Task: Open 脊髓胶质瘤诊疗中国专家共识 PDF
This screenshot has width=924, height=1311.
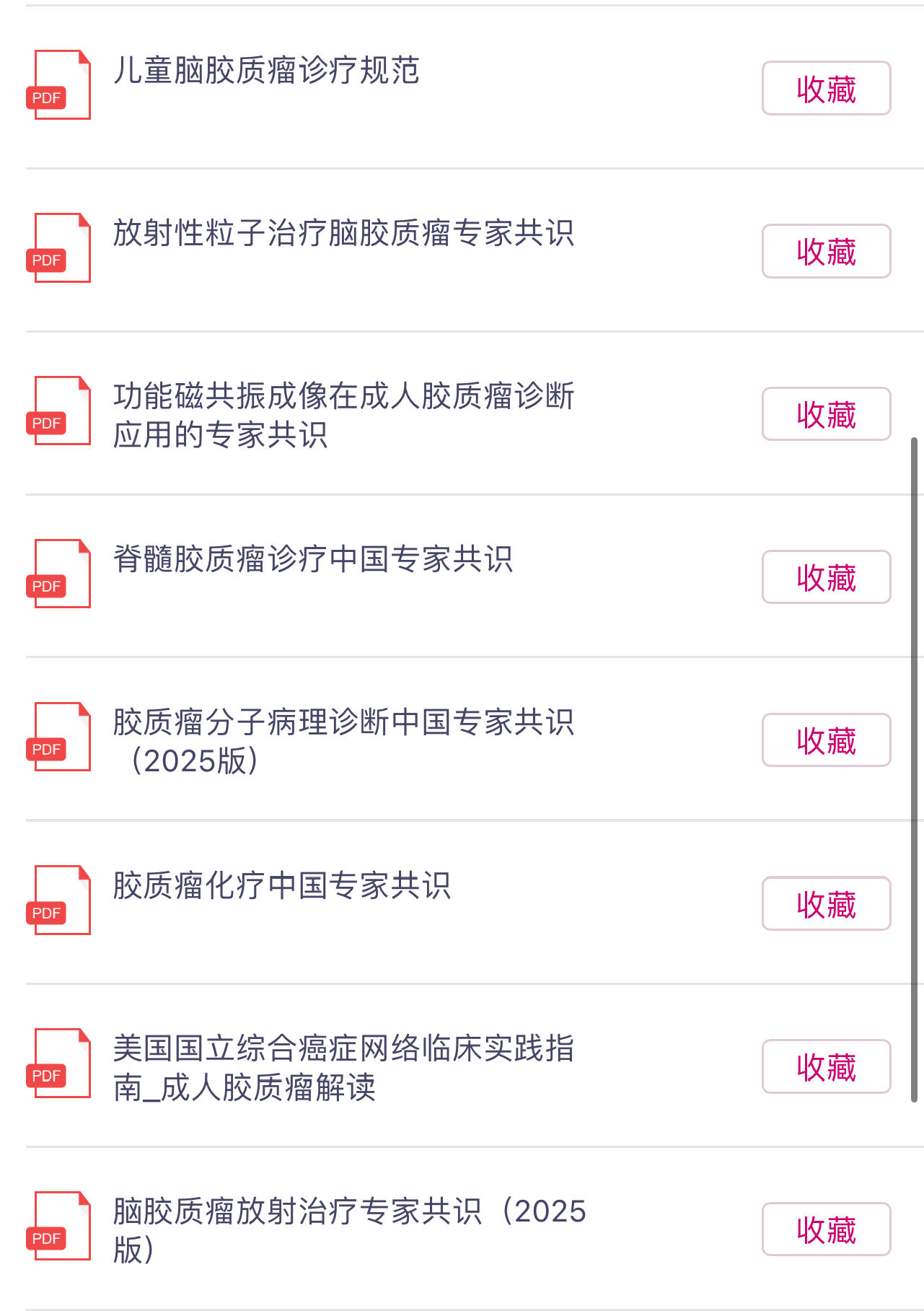Action: [x=313, y=560]
